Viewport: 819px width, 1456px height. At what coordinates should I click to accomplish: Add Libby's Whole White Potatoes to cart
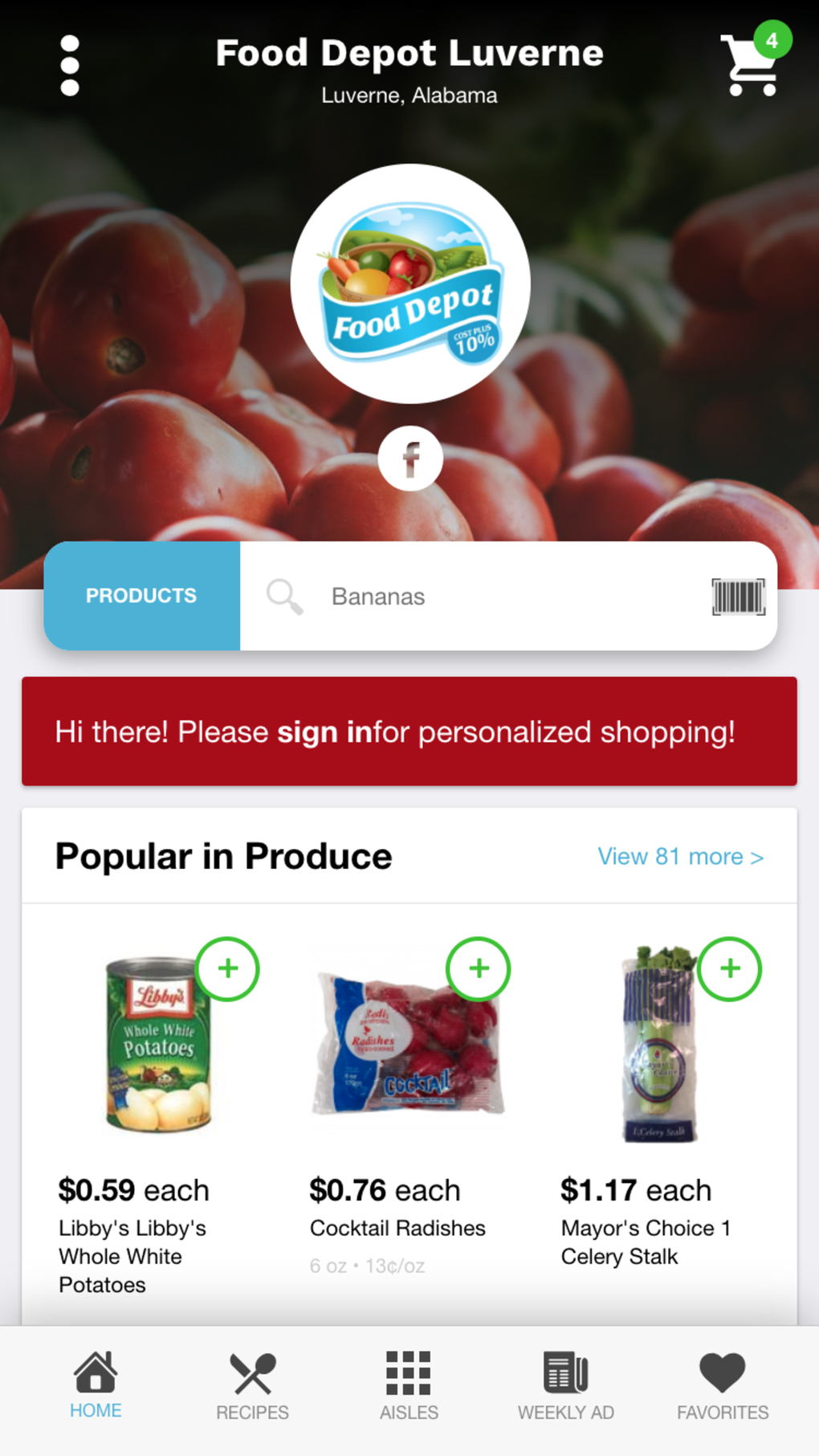pos(228,969)
